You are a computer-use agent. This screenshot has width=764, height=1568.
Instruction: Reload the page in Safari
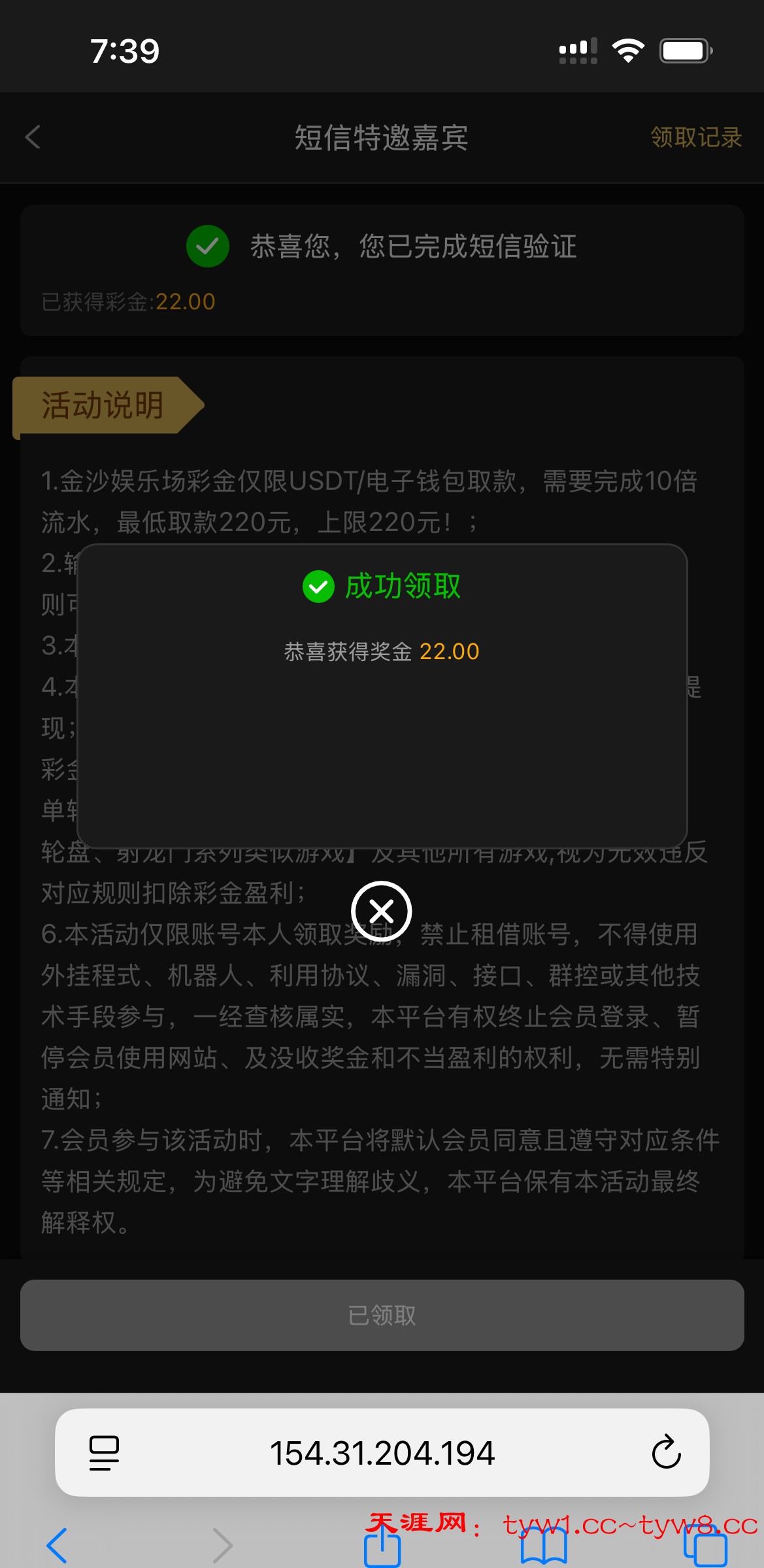(666, 1453)
